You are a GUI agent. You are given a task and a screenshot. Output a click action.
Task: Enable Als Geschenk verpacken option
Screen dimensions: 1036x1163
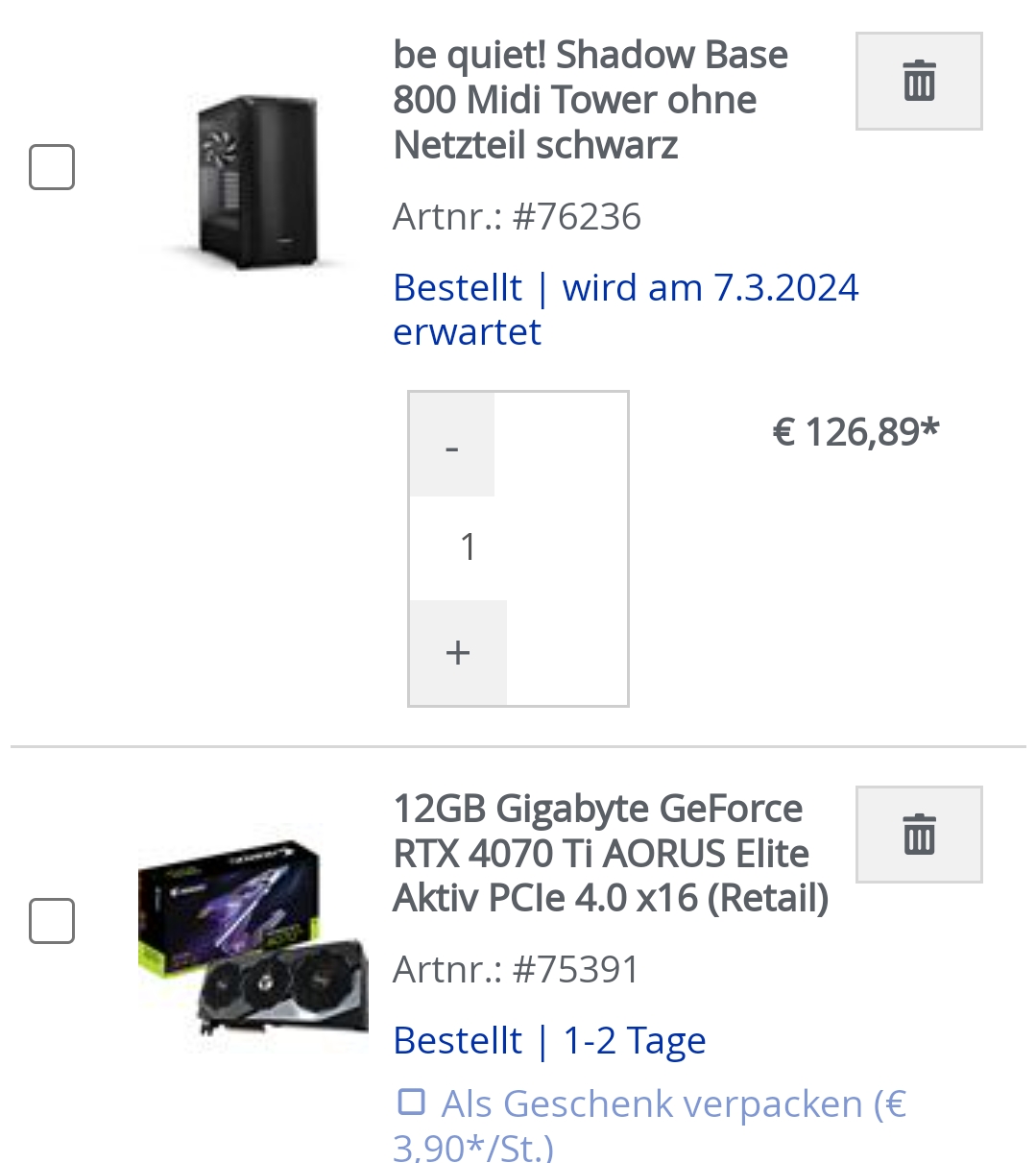412,1102
